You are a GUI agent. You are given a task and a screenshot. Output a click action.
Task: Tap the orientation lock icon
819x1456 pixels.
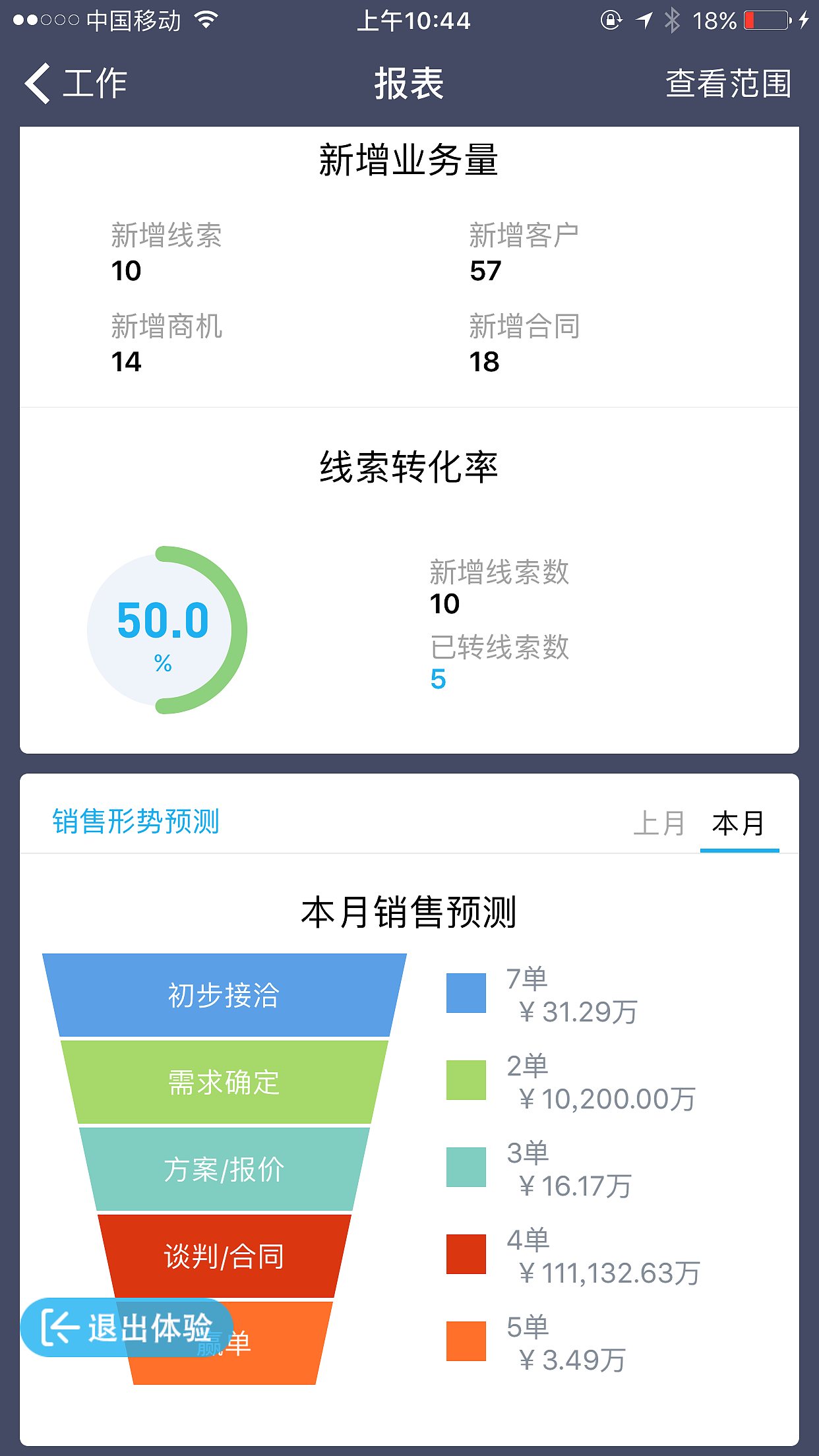coord(609,20)
